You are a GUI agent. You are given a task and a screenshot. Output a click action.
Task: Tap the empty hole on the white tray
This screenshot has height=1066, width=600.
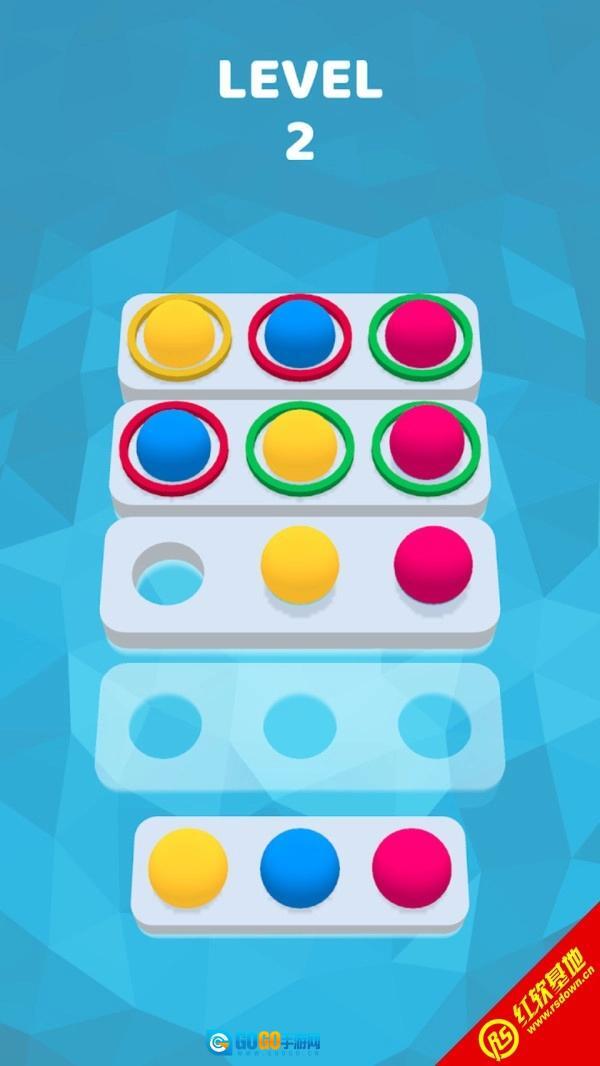click(168, 575)
